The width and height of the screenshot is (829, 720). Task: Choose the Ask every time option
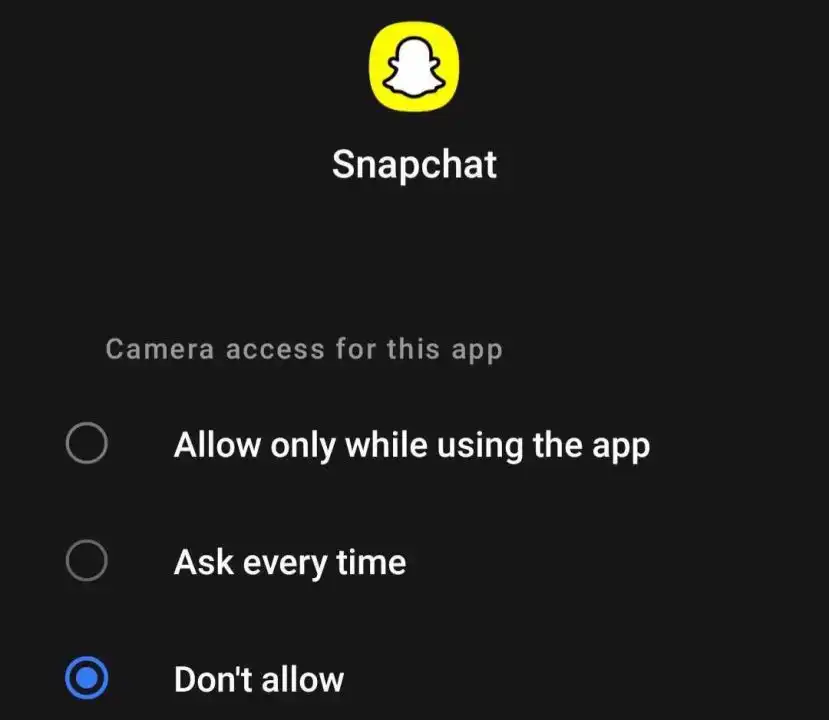tap(87, 562)
